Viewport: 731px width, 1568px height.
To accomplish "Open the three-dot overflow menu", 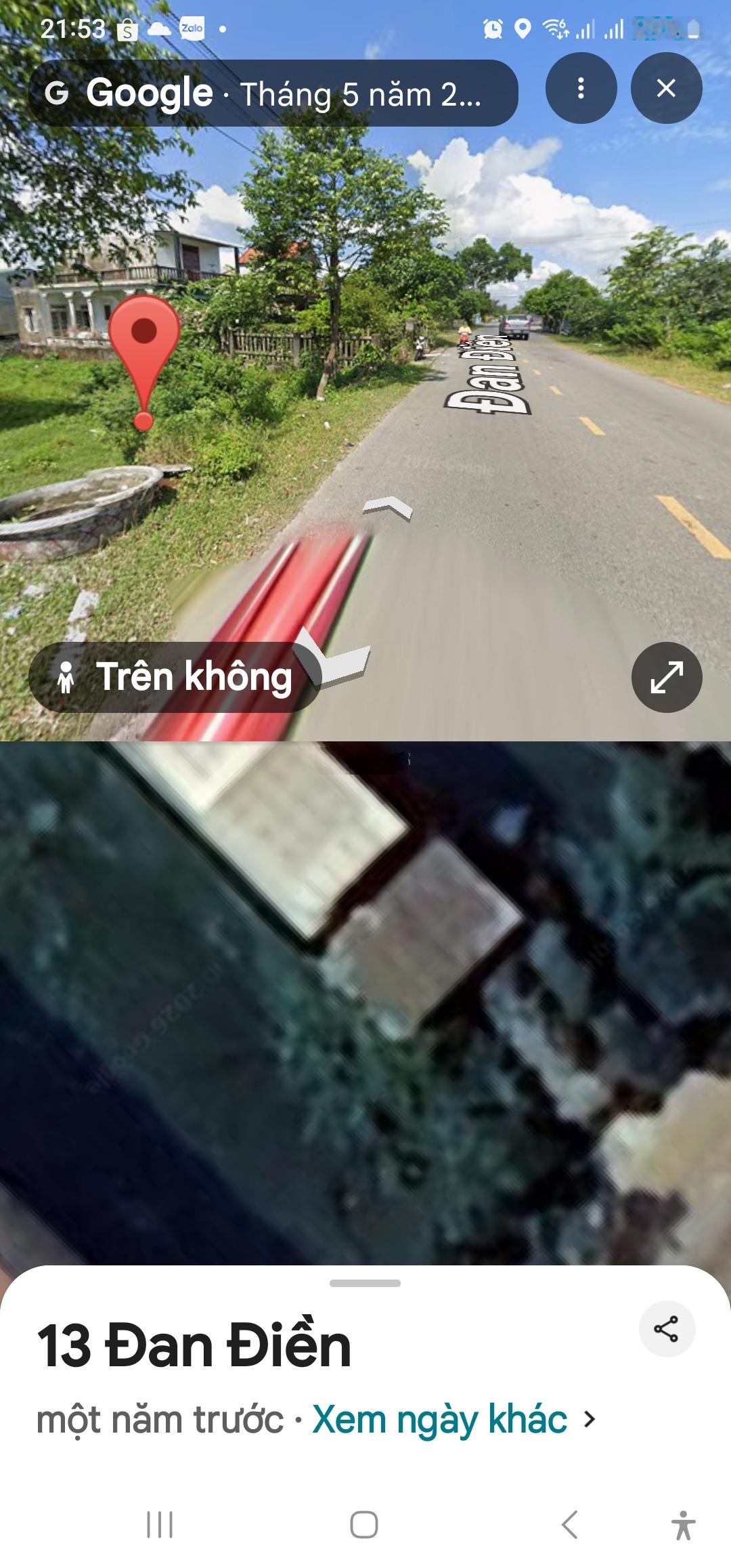I will 581,88.
